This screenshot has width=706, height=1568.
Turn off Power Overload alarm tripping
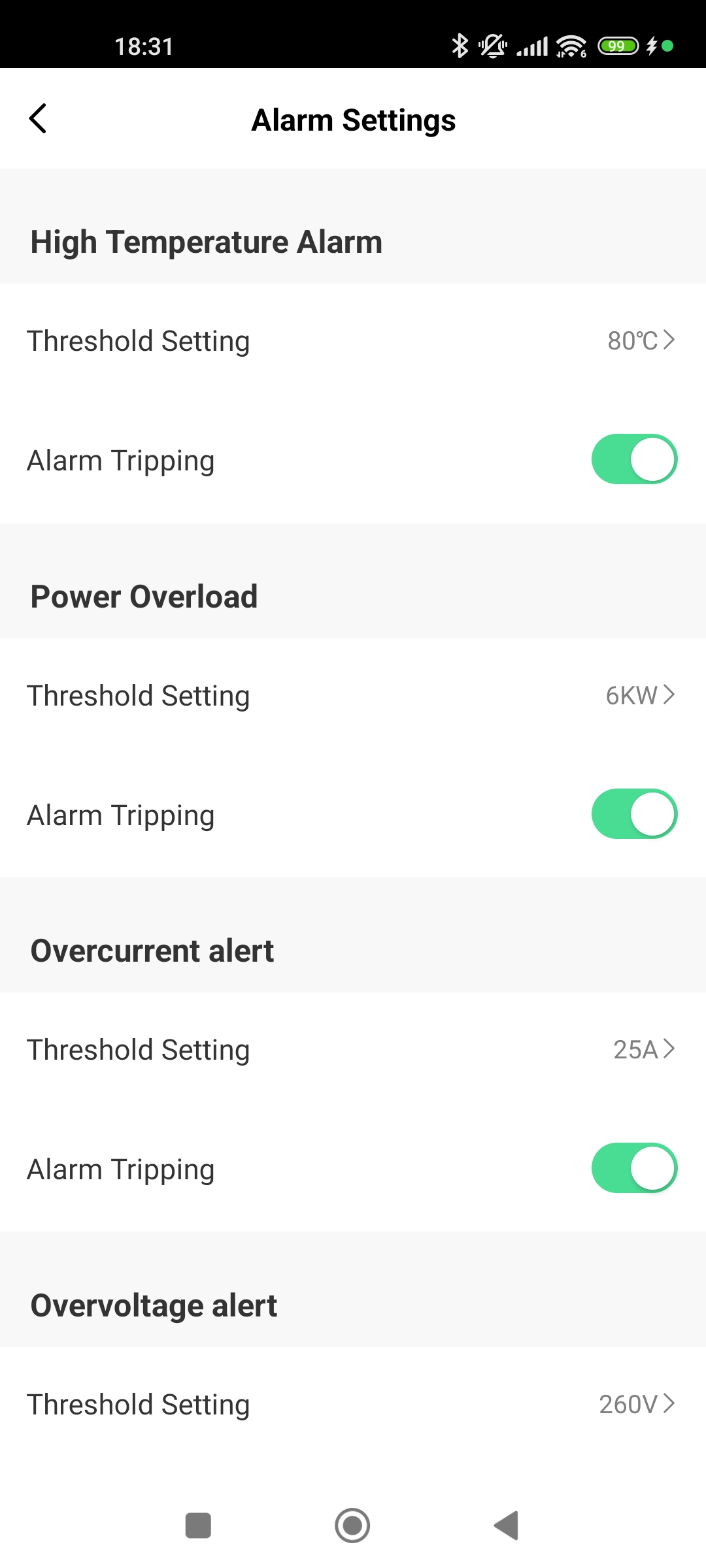tap(633, 814)
